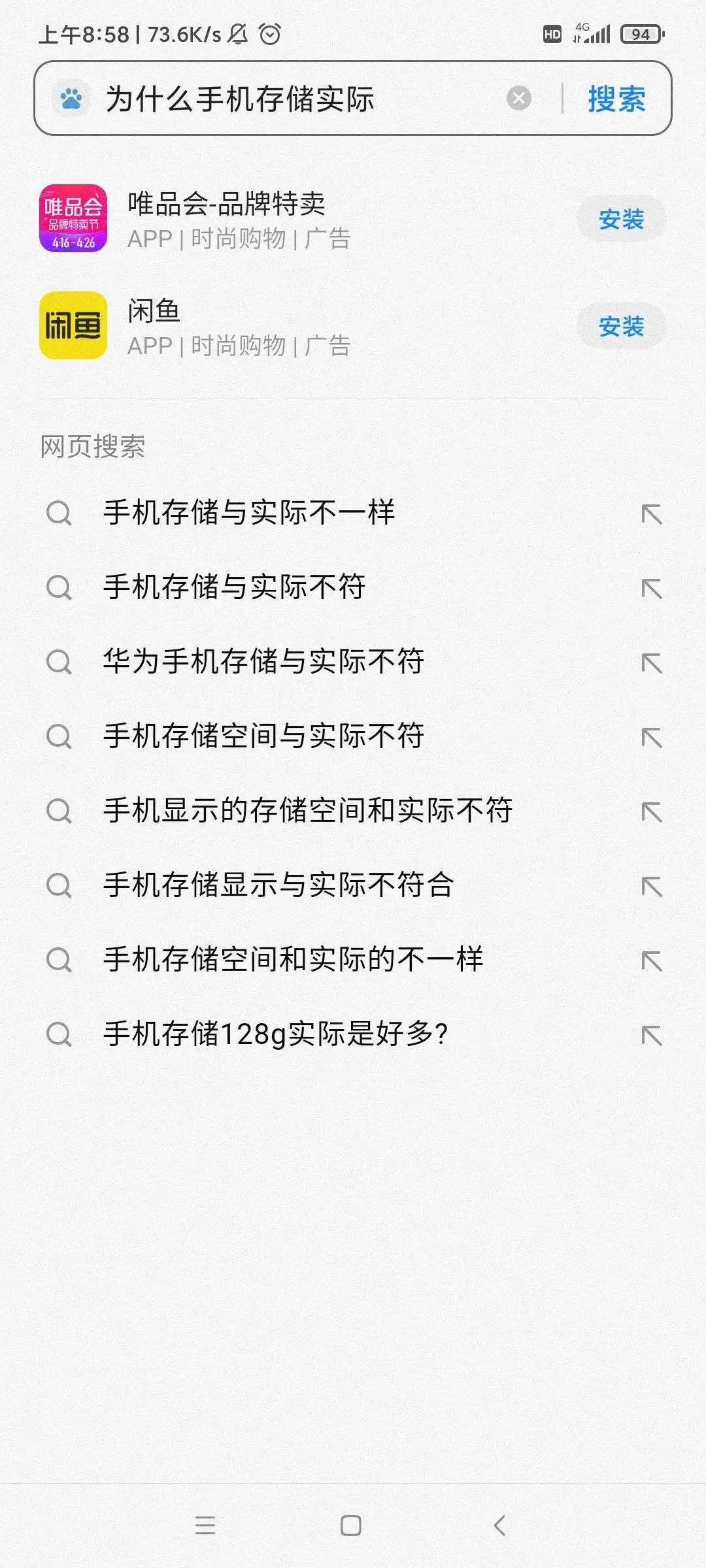Tap the 搜索 button in the search bar

click(616, 99)
